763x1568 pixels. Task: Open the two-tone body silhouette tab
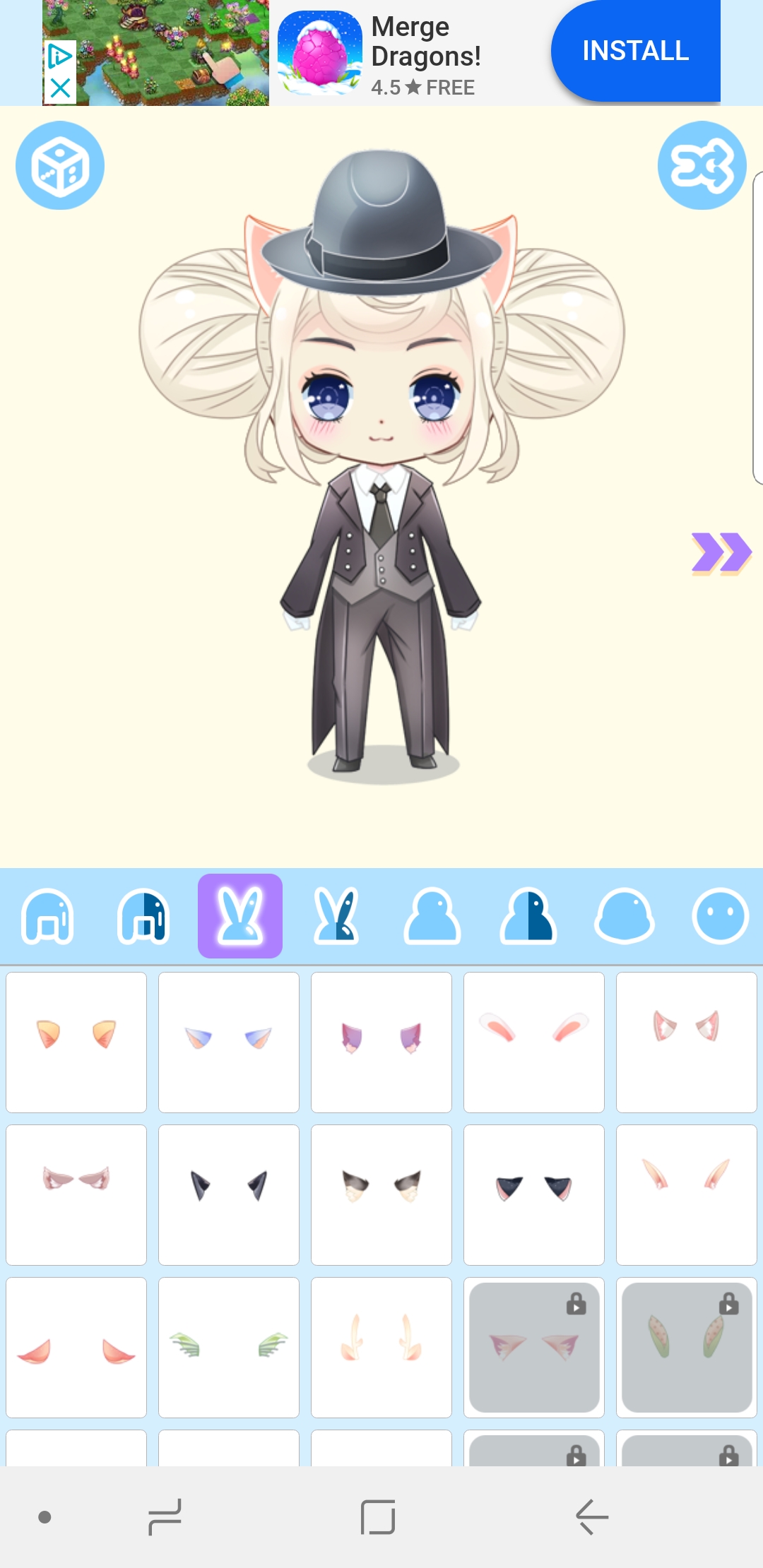coord(528,916)
